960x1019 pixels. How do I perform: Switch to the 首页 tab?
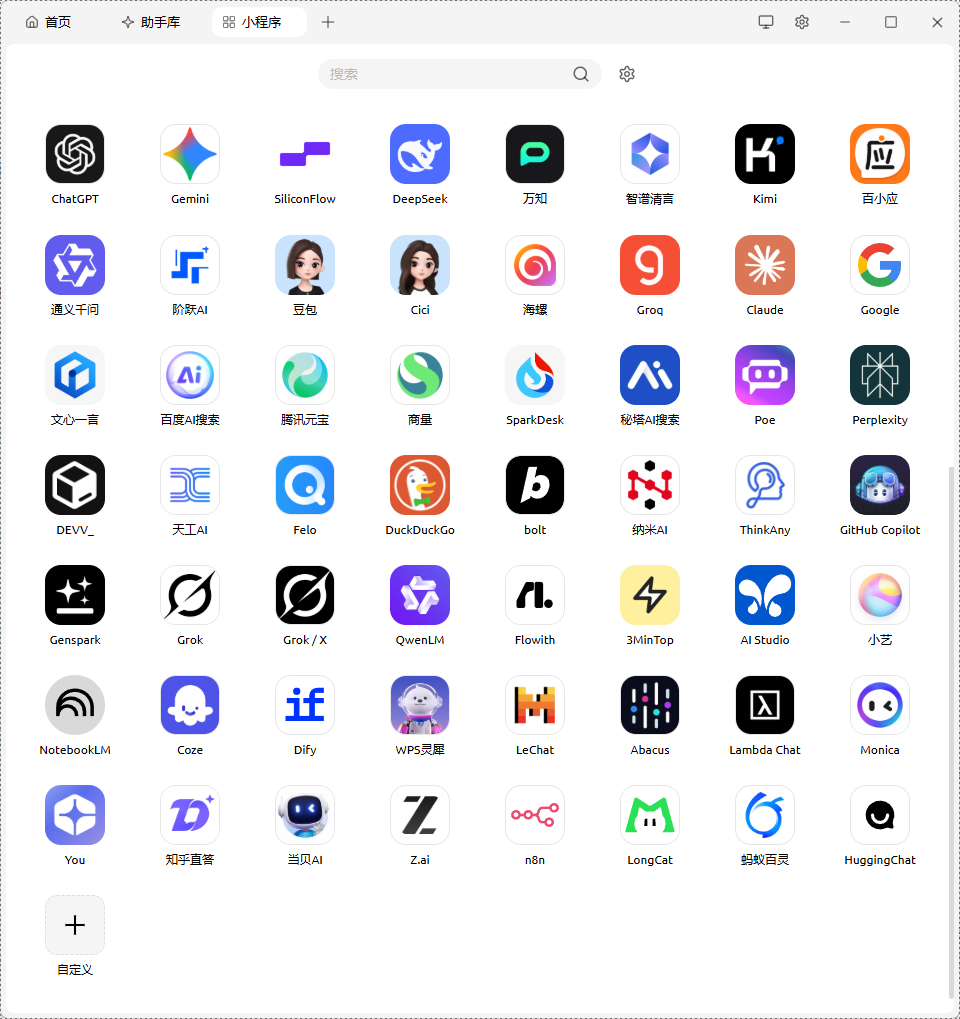pyautogui.click(x=49, y=22)
